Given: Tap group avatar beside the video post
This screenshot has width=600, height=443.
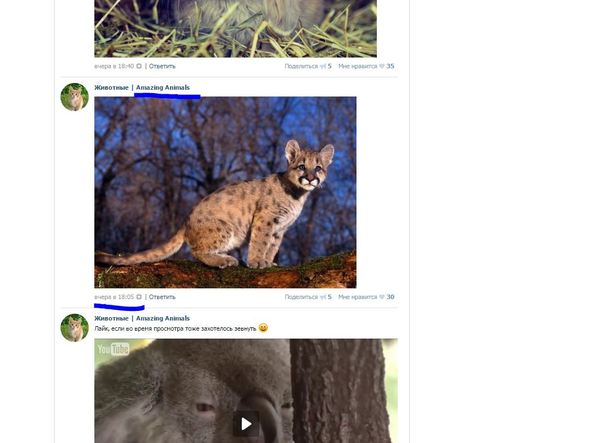Looking at the screenshot, I should point(75,327).
